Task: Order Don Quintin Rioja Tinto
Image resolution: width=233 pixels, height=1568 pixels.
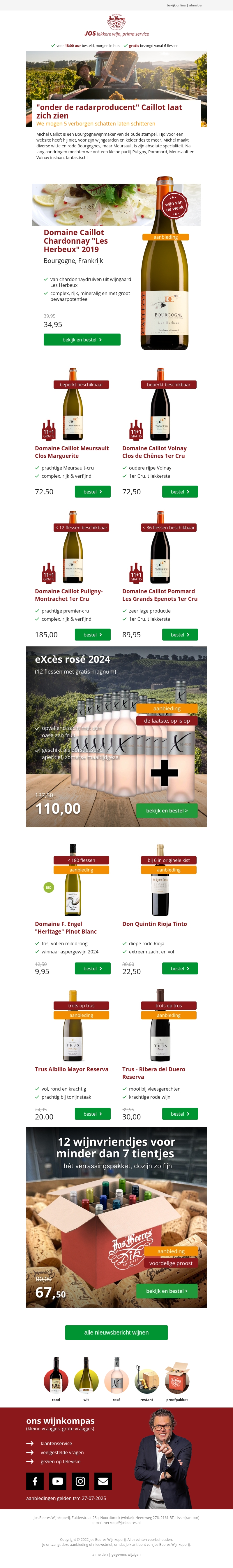Action: pos(180,968)
